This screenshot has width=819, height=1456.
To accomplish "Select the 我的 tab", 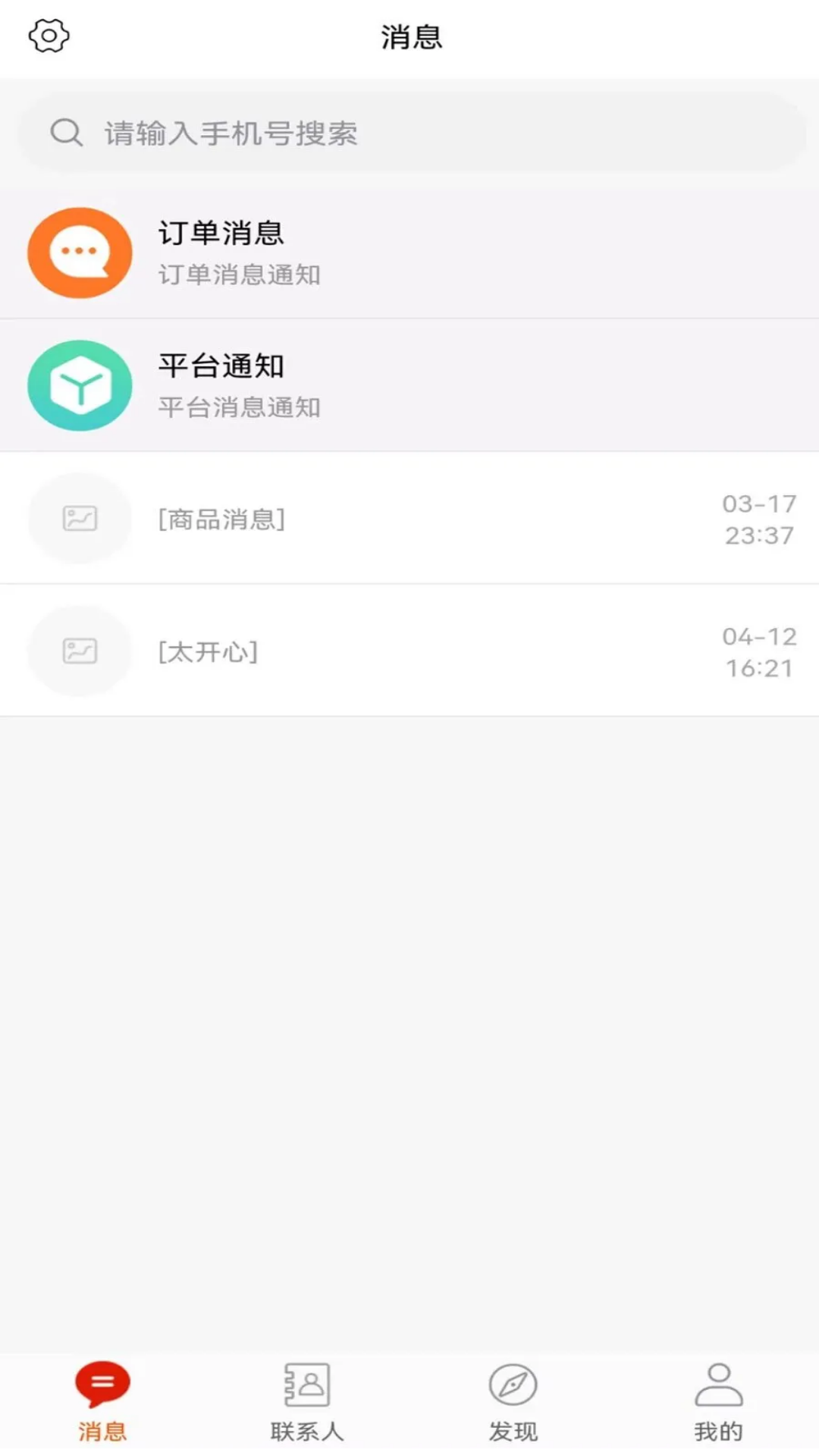I will click(x=717, y=1410).
